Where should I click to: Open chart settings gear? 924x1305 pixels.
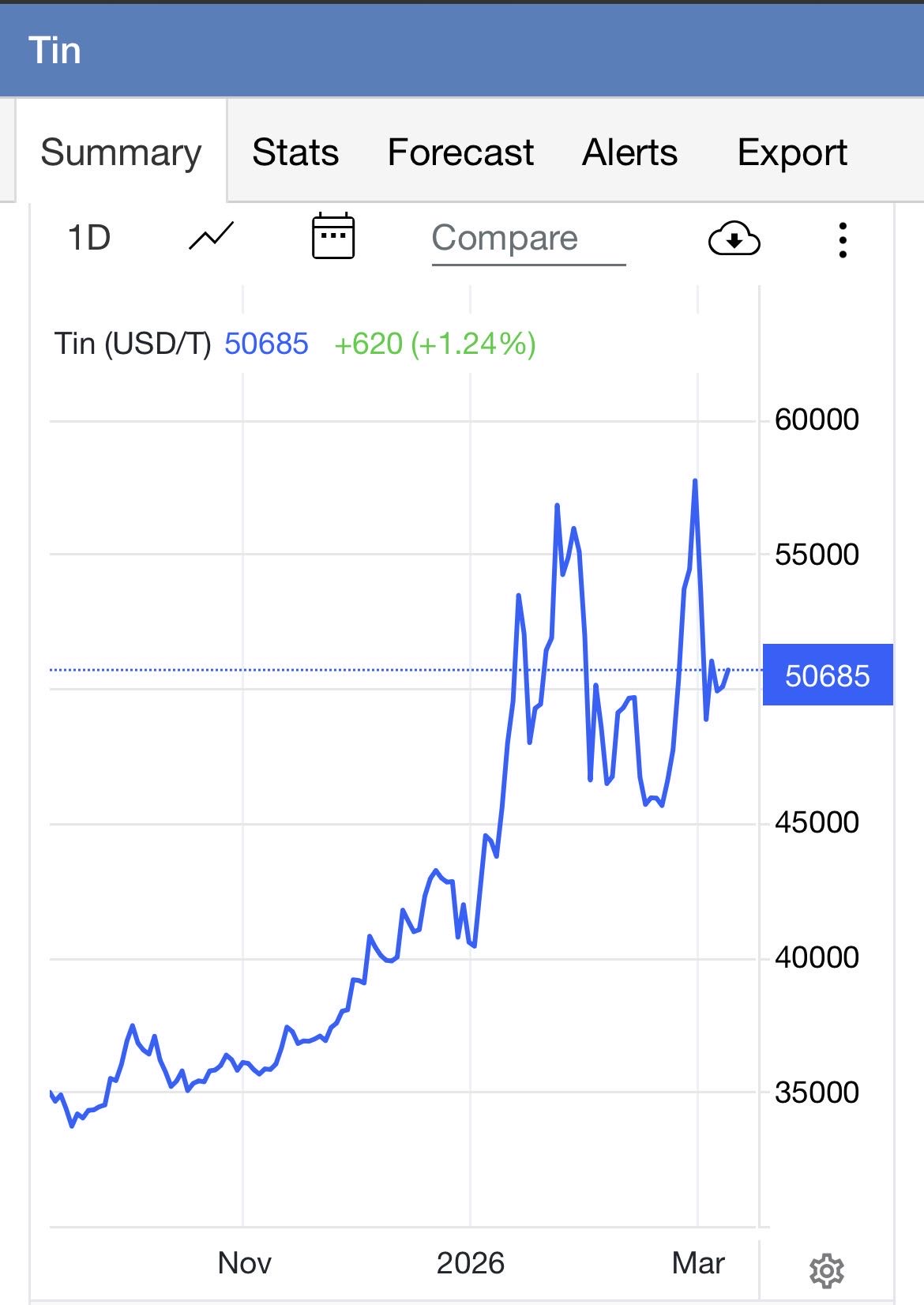(x=826, y=1270)
